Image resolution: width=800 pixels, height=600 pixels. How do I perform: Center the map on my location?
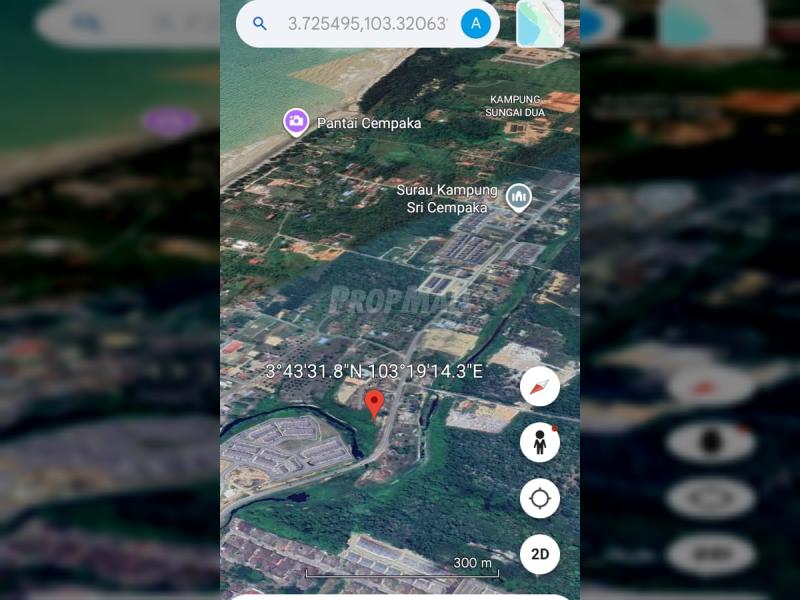click(540, 498)
